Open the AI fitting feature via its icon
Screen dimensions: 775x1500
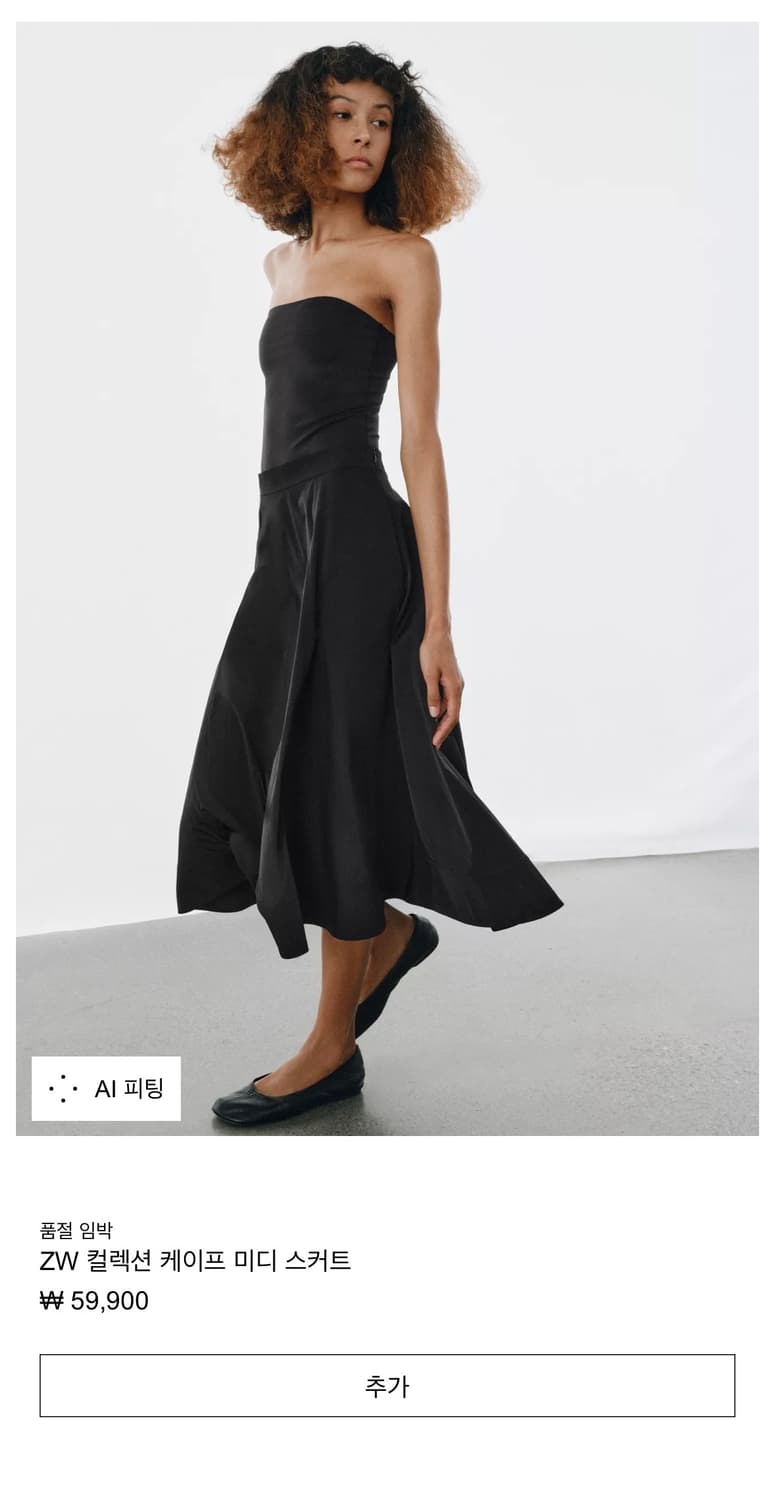[64, 1086]
